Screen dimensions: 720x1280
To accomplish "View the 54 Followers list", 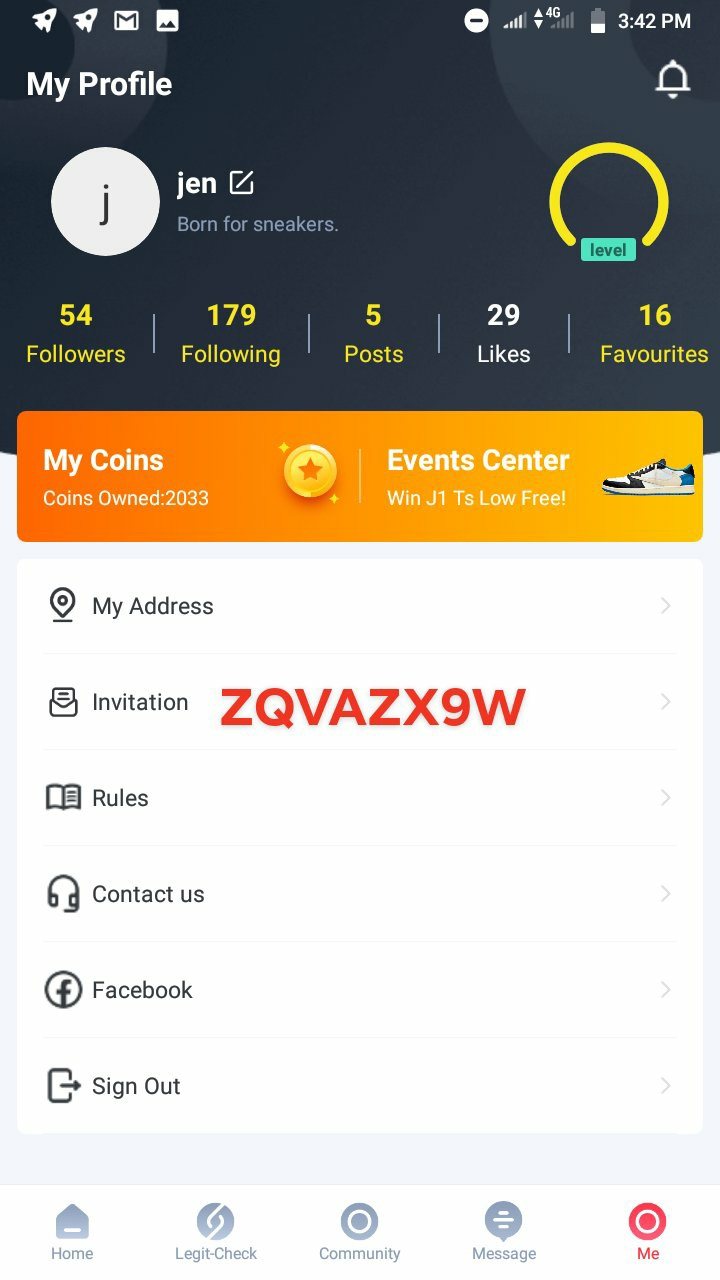I will coord(76,334).
